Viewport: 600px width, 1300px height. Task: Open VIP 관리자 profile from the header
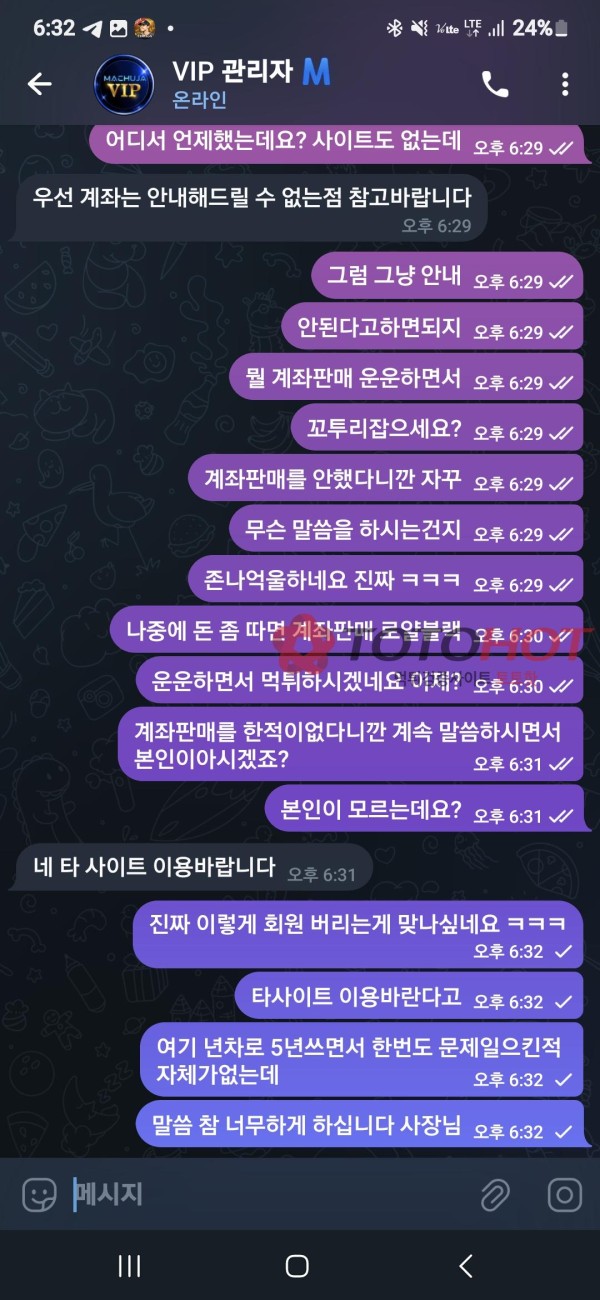[250, 85]
